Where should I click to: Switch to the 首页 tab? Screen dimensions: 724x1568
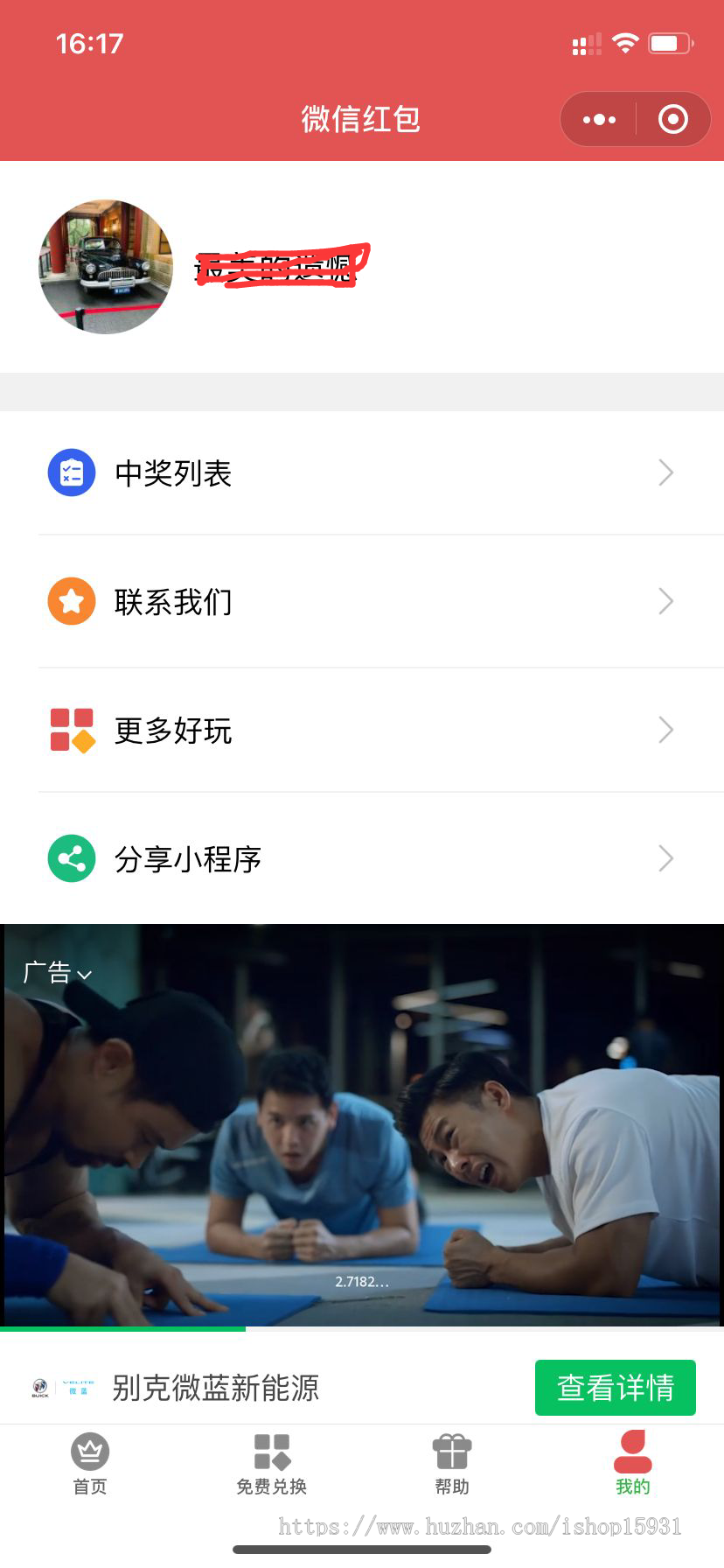[90, 1464]
